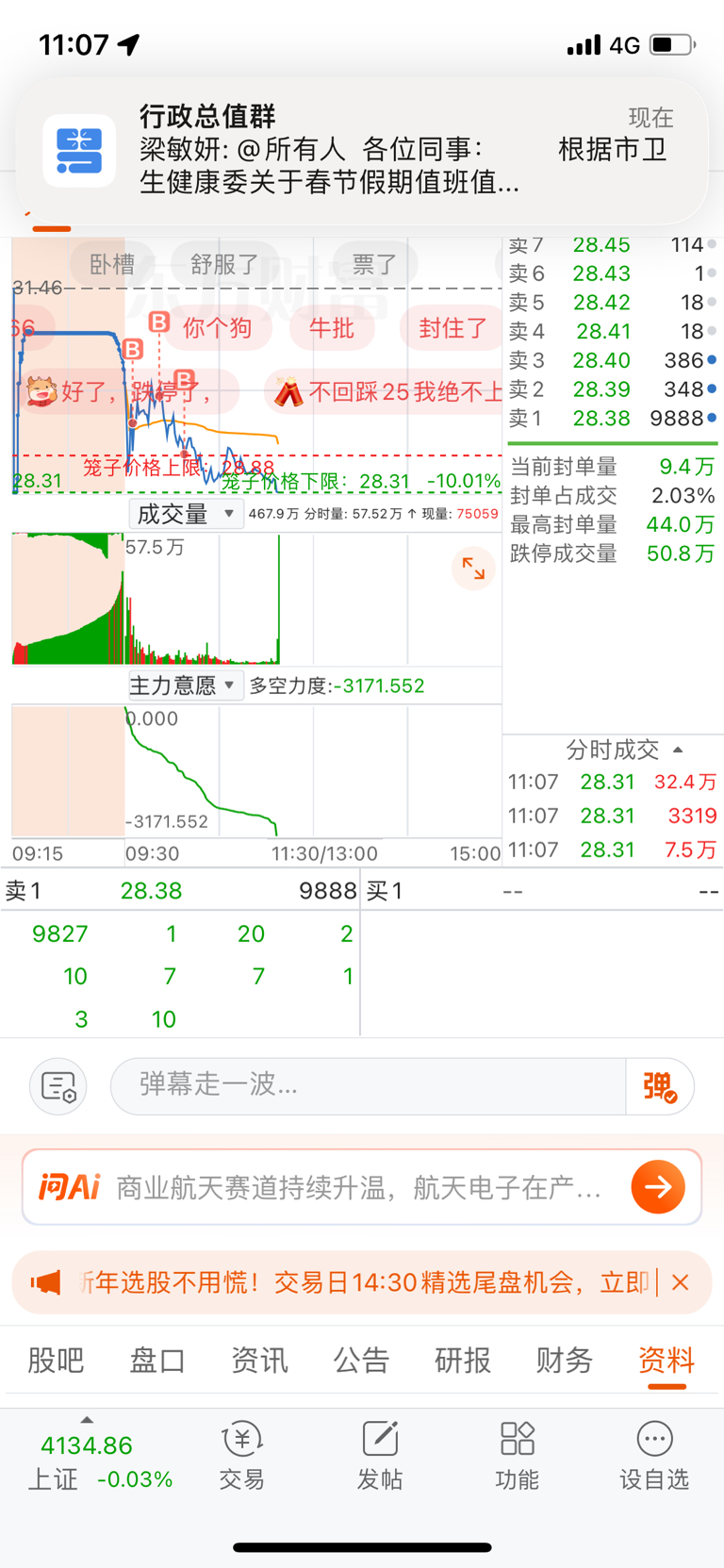Add the stock via 设自选
Image resolution: width=724 pixels, height=1568 pixels.
tap(654, 1457)
